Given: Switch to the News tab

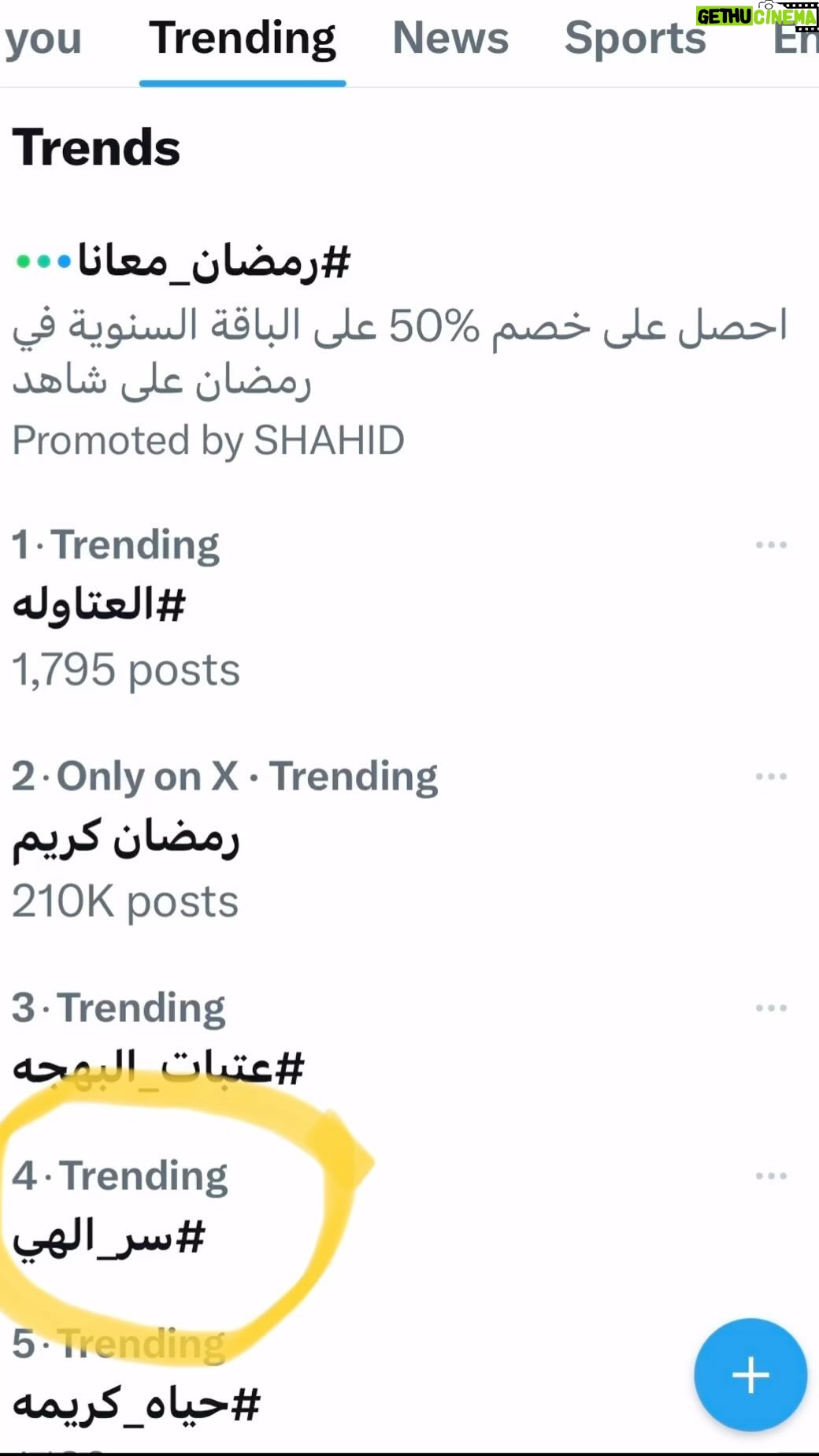Looking at the screenshot, I should 450,39.
